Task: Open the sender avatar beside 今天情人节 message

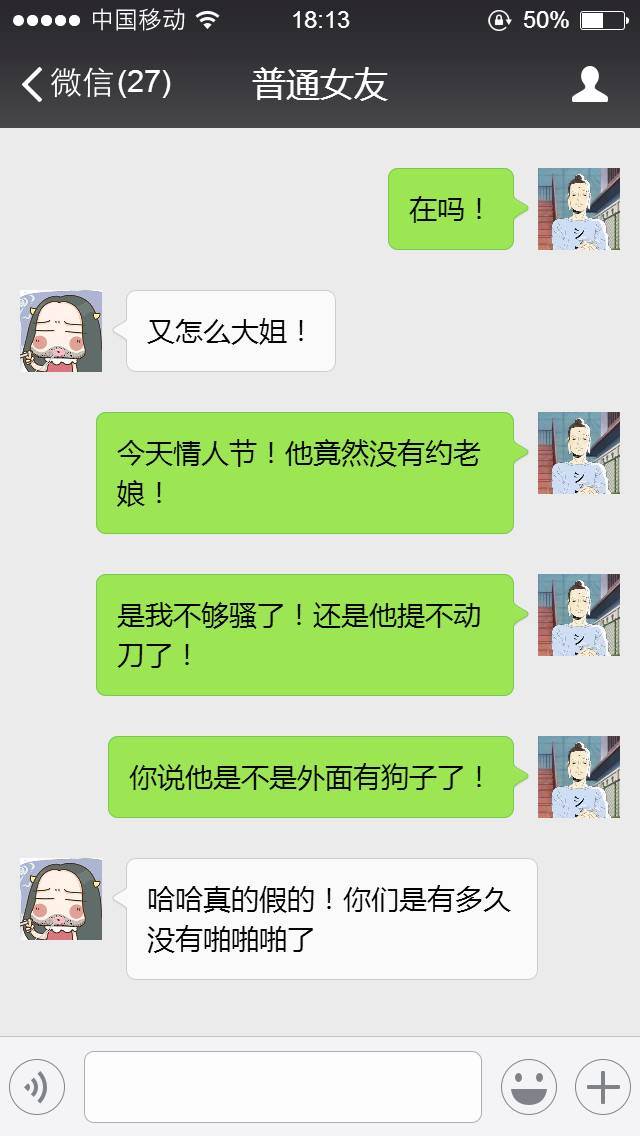Action: tap(578, 453)
